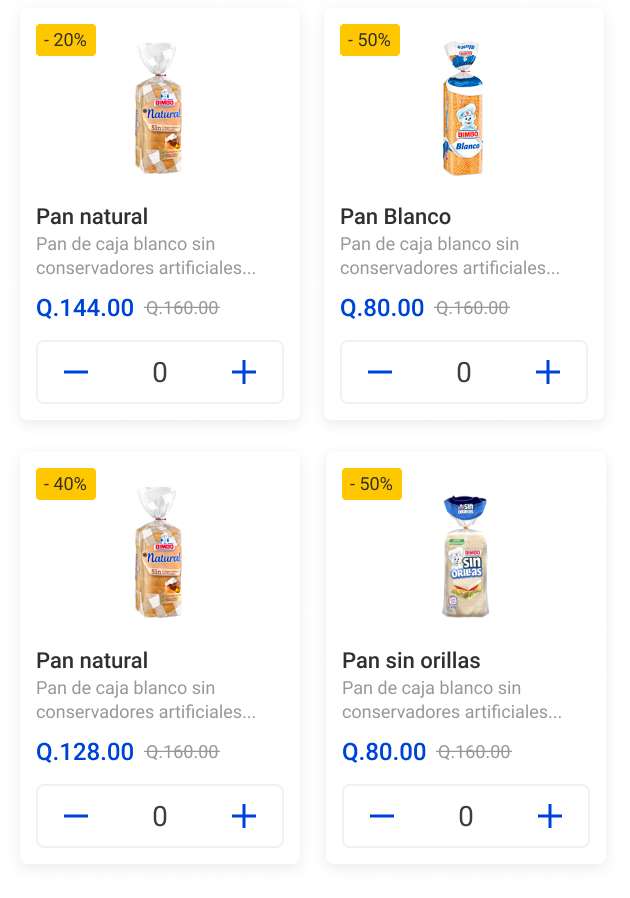Reduce quantity of Pan natural priced Q.128.00
Image resolution: width=630 pixels, height=898 pixels.
pos(76,817)
